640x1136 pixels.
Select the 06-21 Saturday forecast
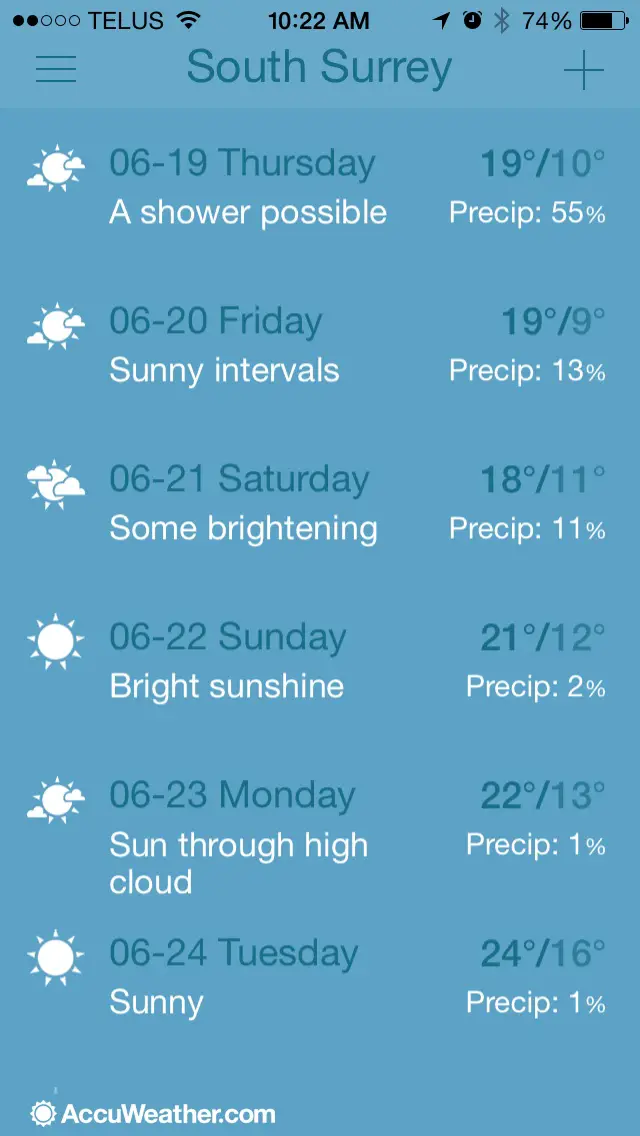[x=320, y=503]
